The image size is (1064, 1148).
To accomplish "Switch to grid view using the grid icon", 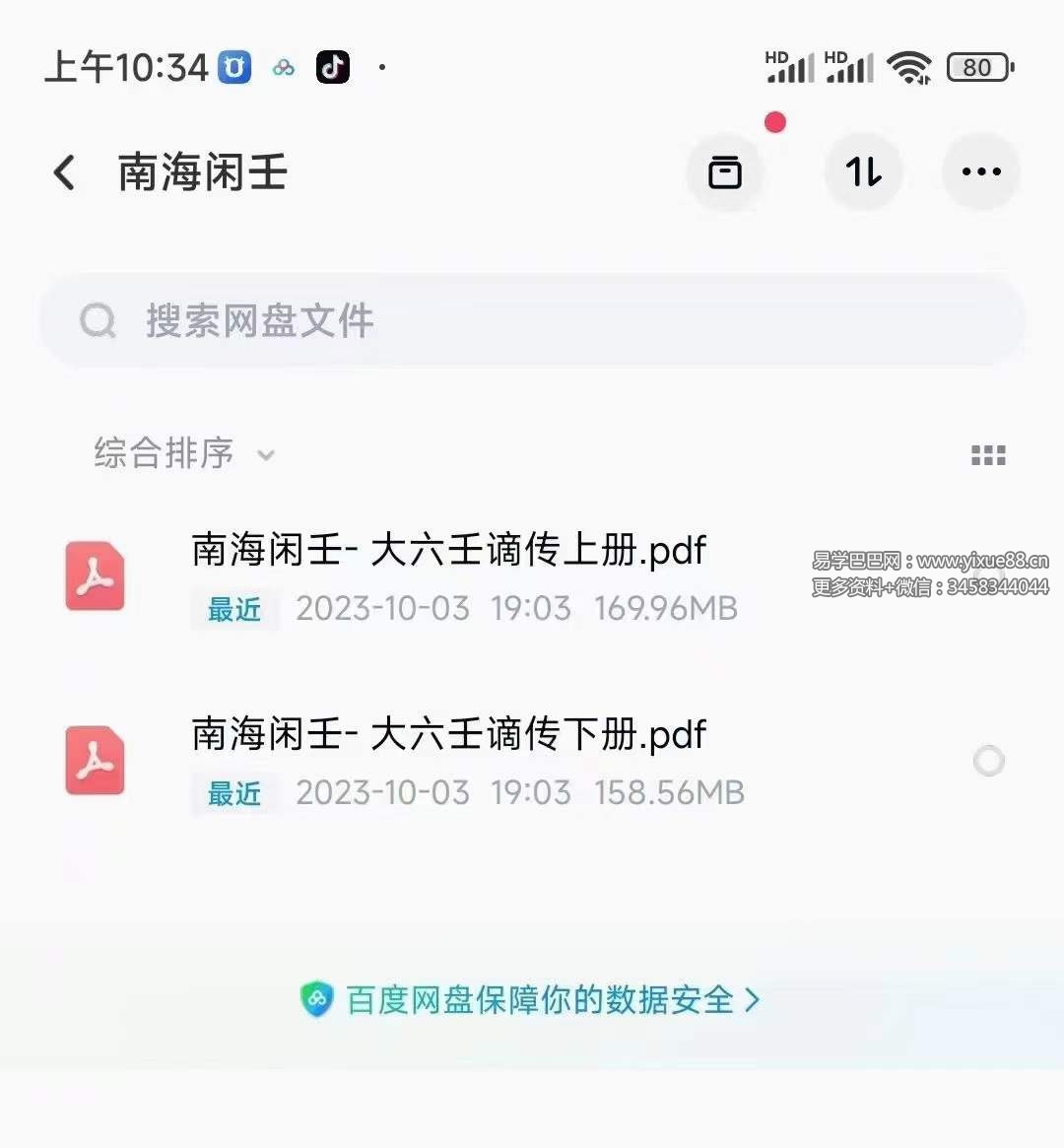I will (x=988, y=454).
